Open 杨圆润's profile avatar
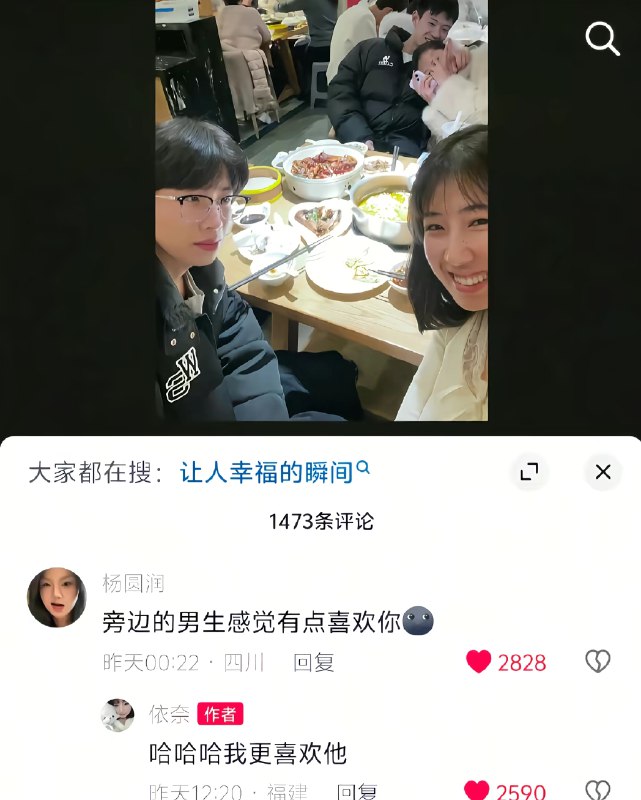 (56, 598)
